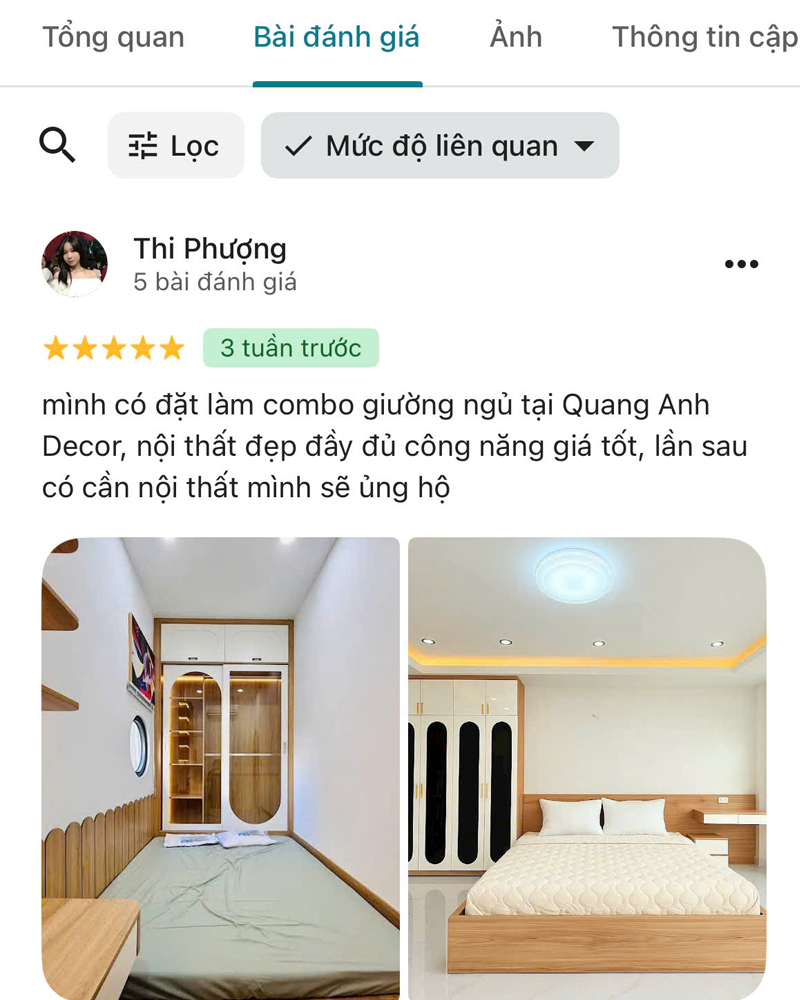Expand the Mức độ liên quan sort dropdown
Screen dimensions: 800x1000
(439, 146)
